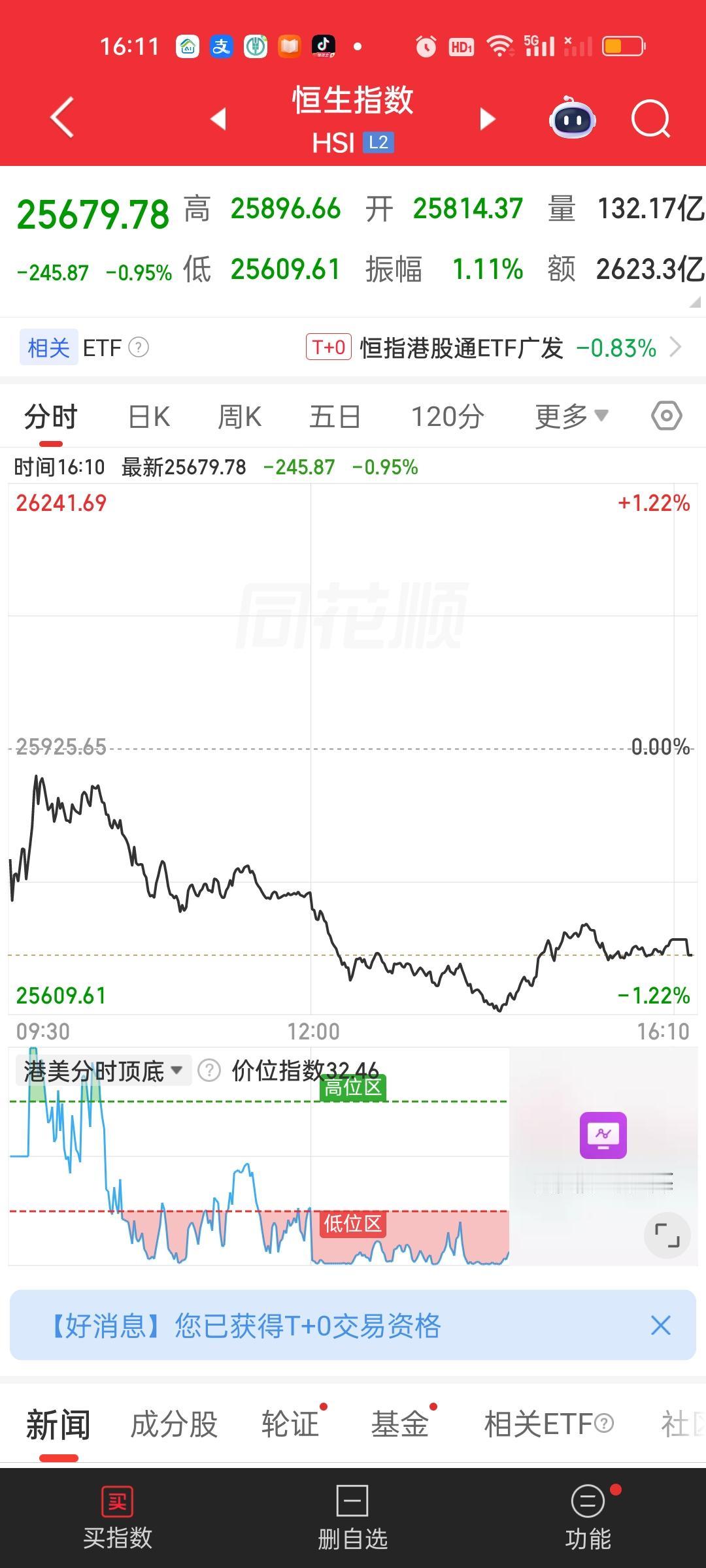Image resolution: width=706 pixels, height=1568 pixels.
Task: Open the purple chart analysis icon on indicator panel
Action: (x=603, y=1135)
